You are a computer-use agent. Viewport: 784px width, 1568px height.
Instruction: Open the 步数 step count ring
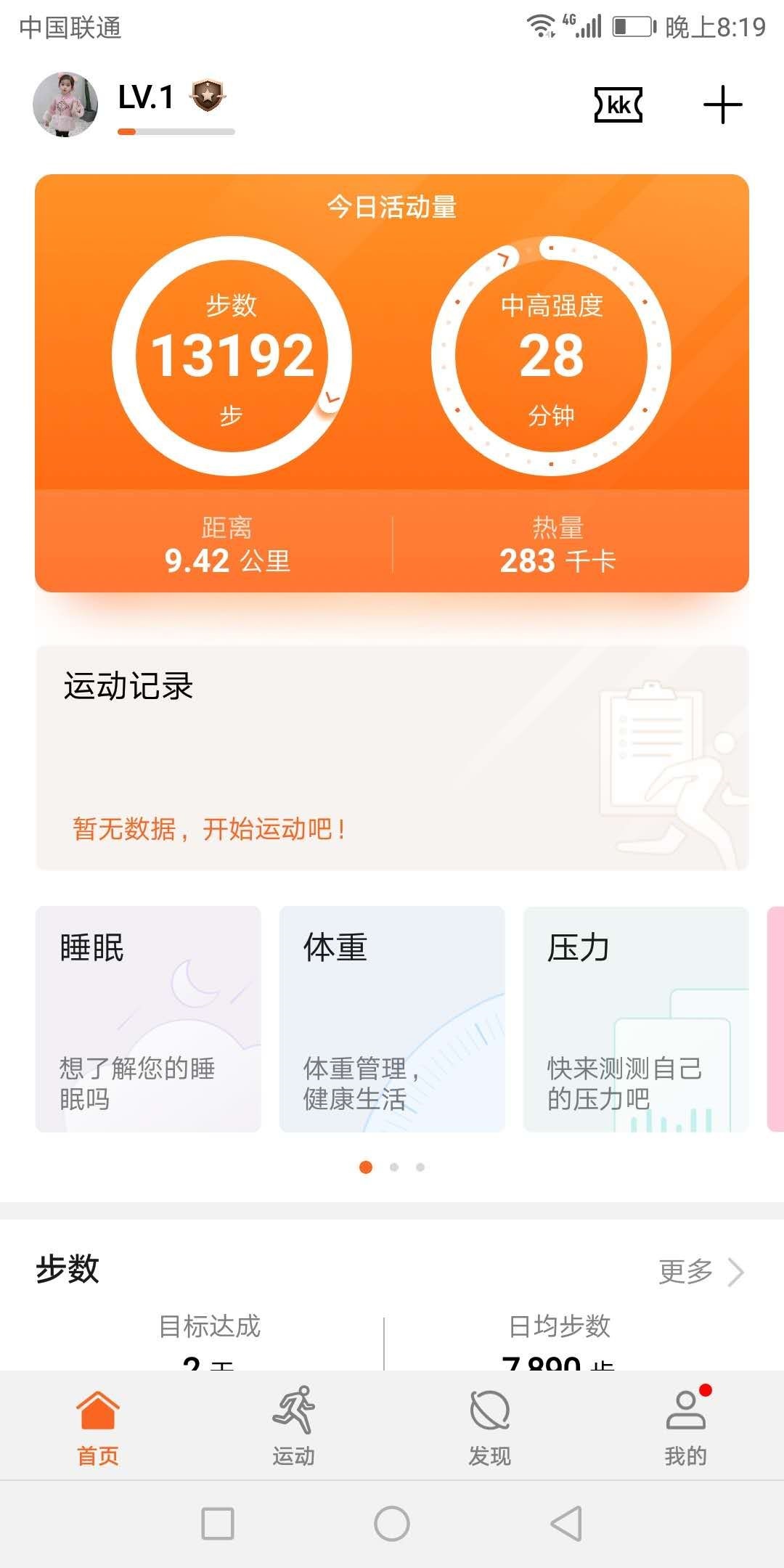coord(232,356)
